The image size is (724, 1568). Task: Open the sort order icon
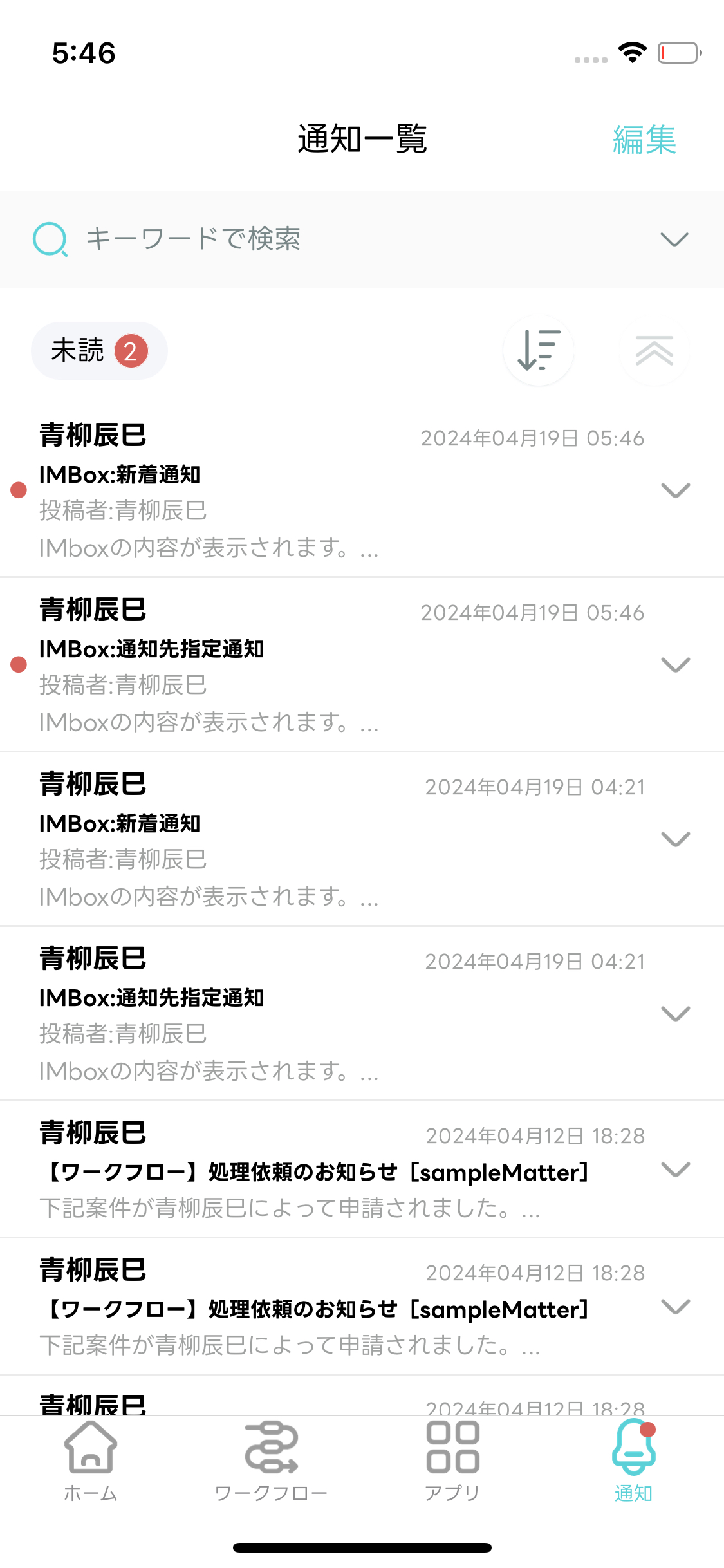(539, 351)
